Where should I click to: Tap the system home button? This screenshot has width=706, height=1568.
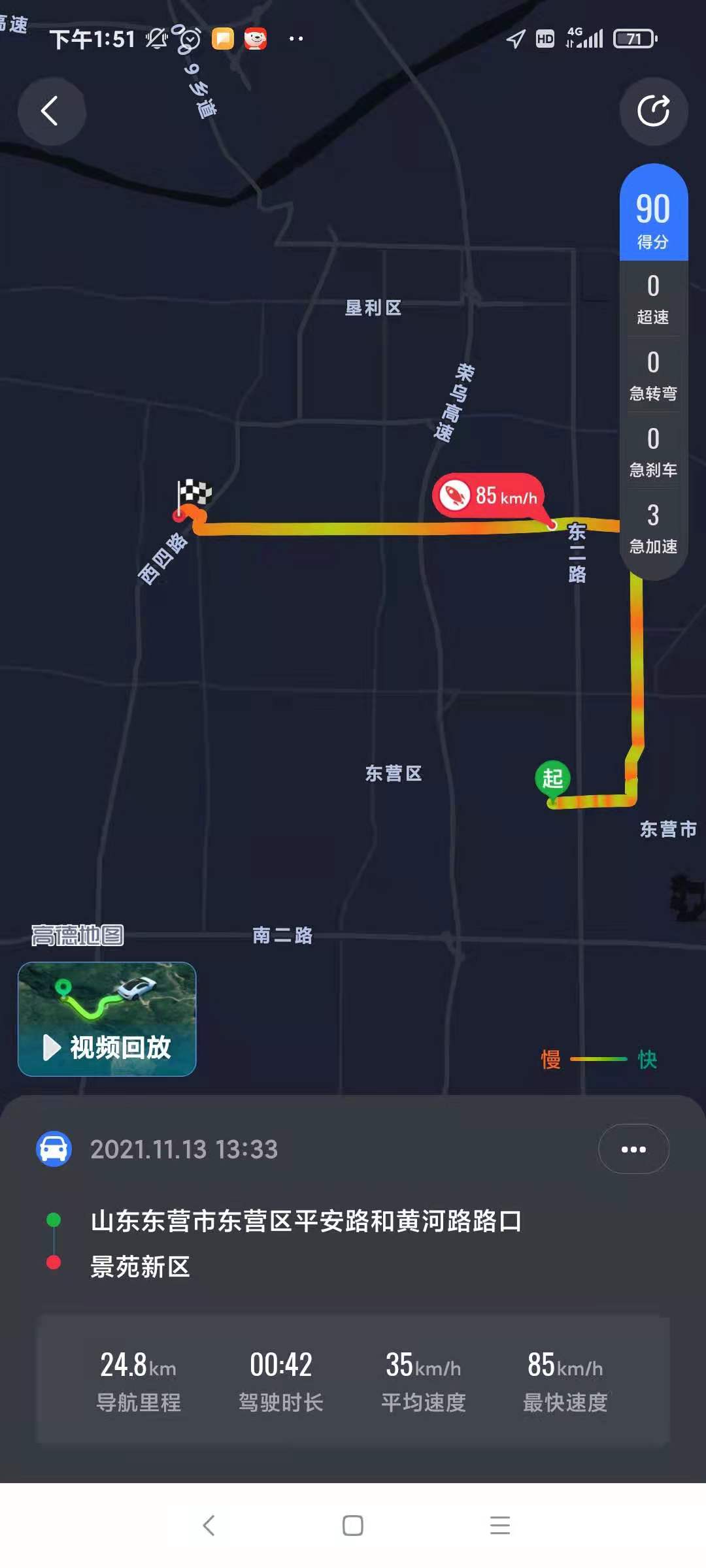pyautogui.click(x=353, y=1526)
